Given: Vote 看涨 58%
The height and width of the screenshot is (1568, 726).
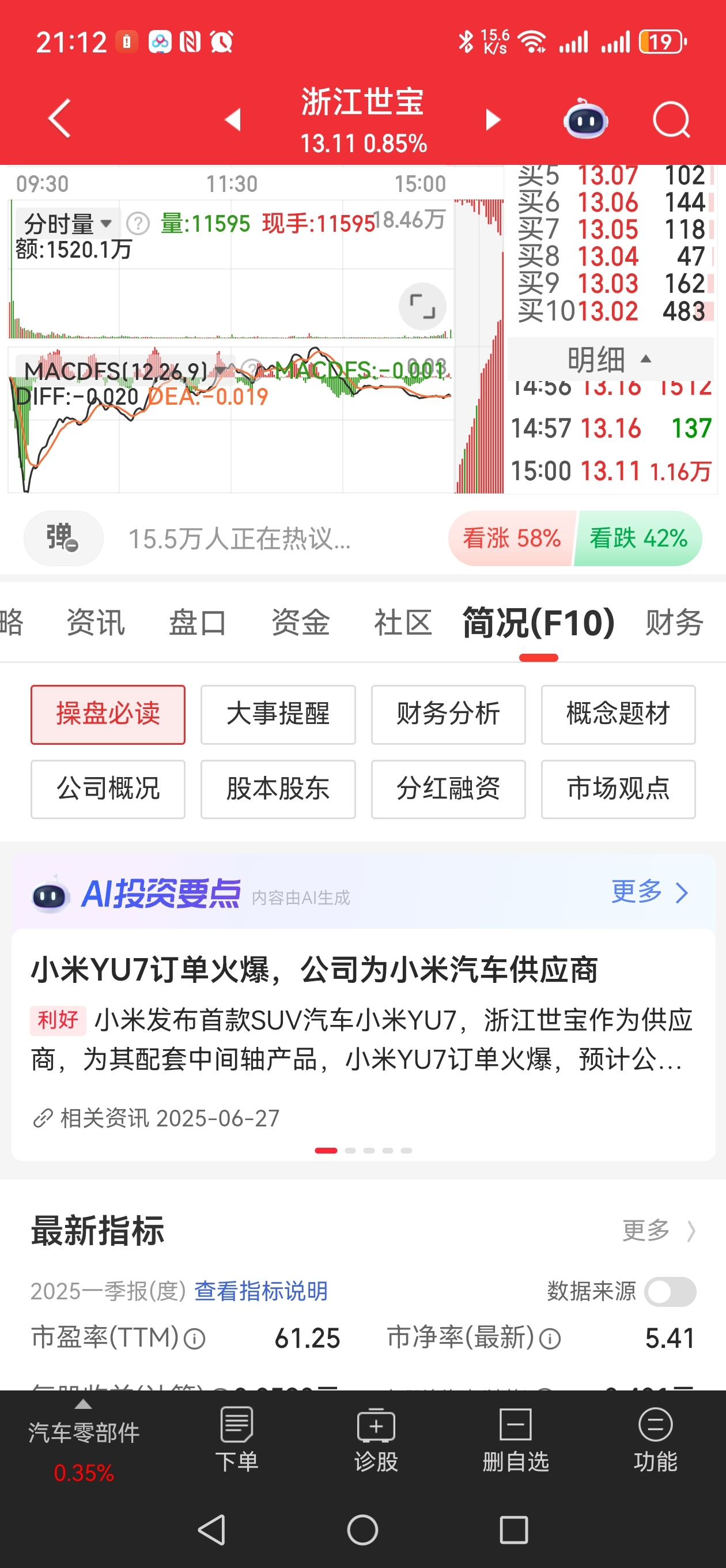Looking at the screenshot, I should point(511,538).
